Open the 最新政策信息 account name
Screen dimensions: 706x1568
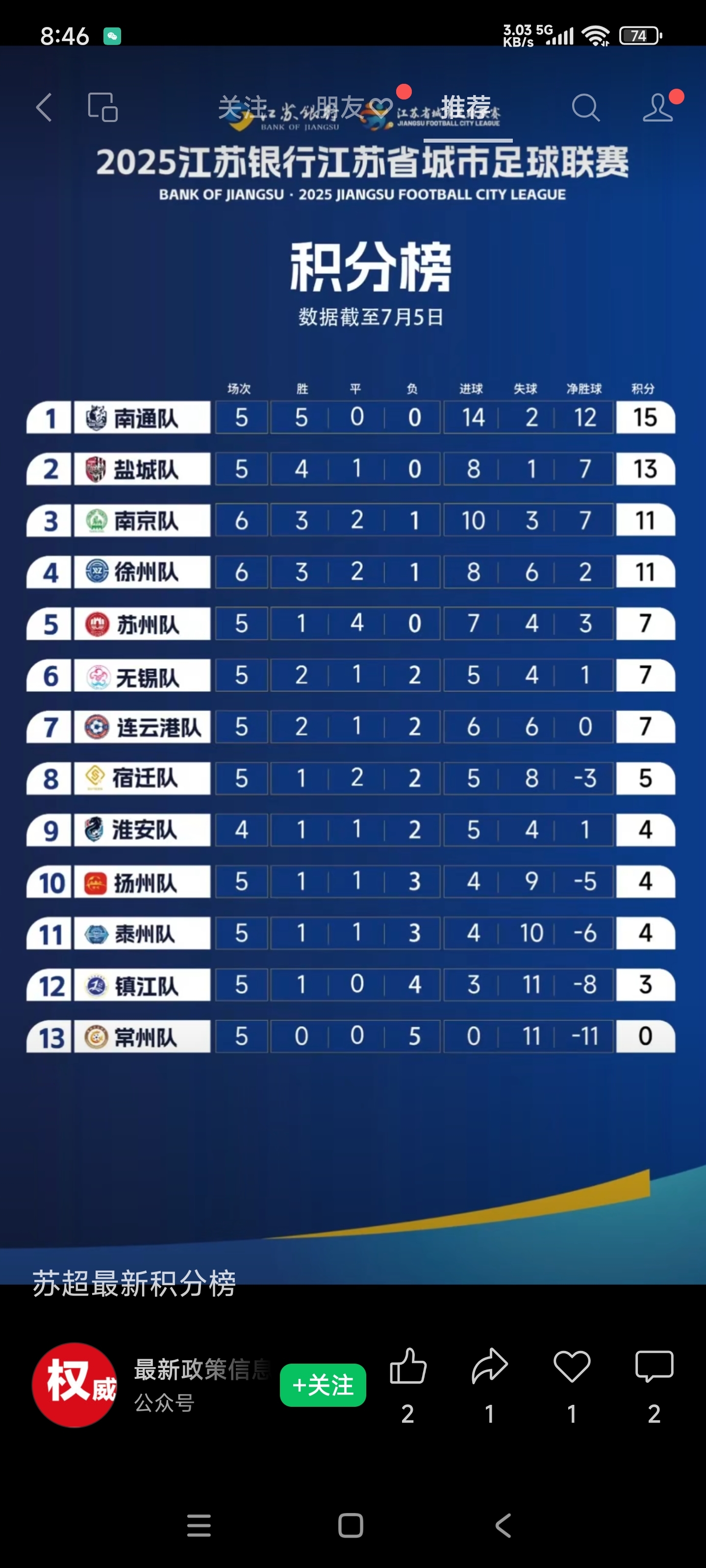[x=201, y=1370]
